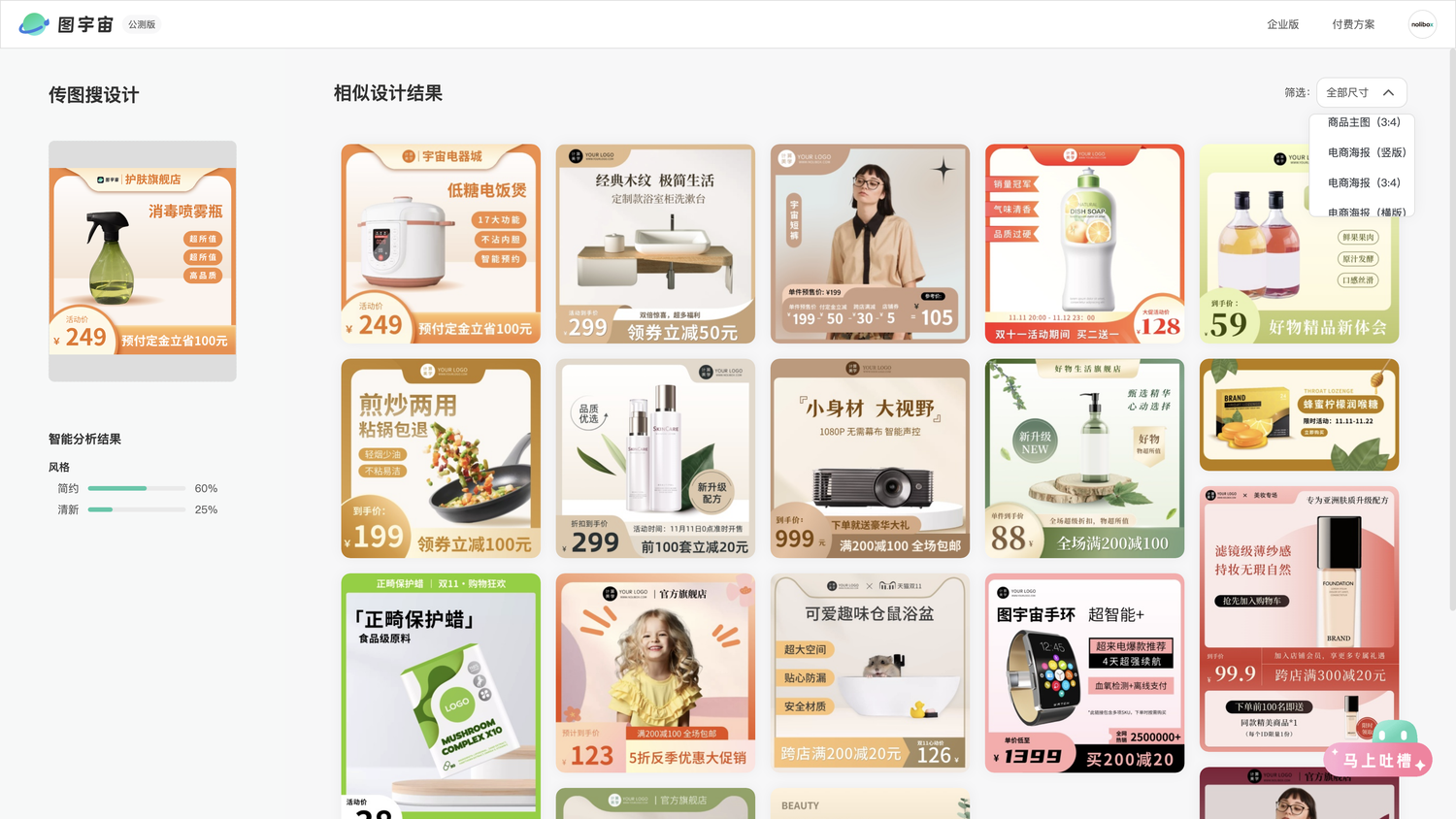Viewport: 1456px width, 819px height.
Task: Go to 图宇宙 home via logo
Action: pyautogui.click(x=68, y=24)
